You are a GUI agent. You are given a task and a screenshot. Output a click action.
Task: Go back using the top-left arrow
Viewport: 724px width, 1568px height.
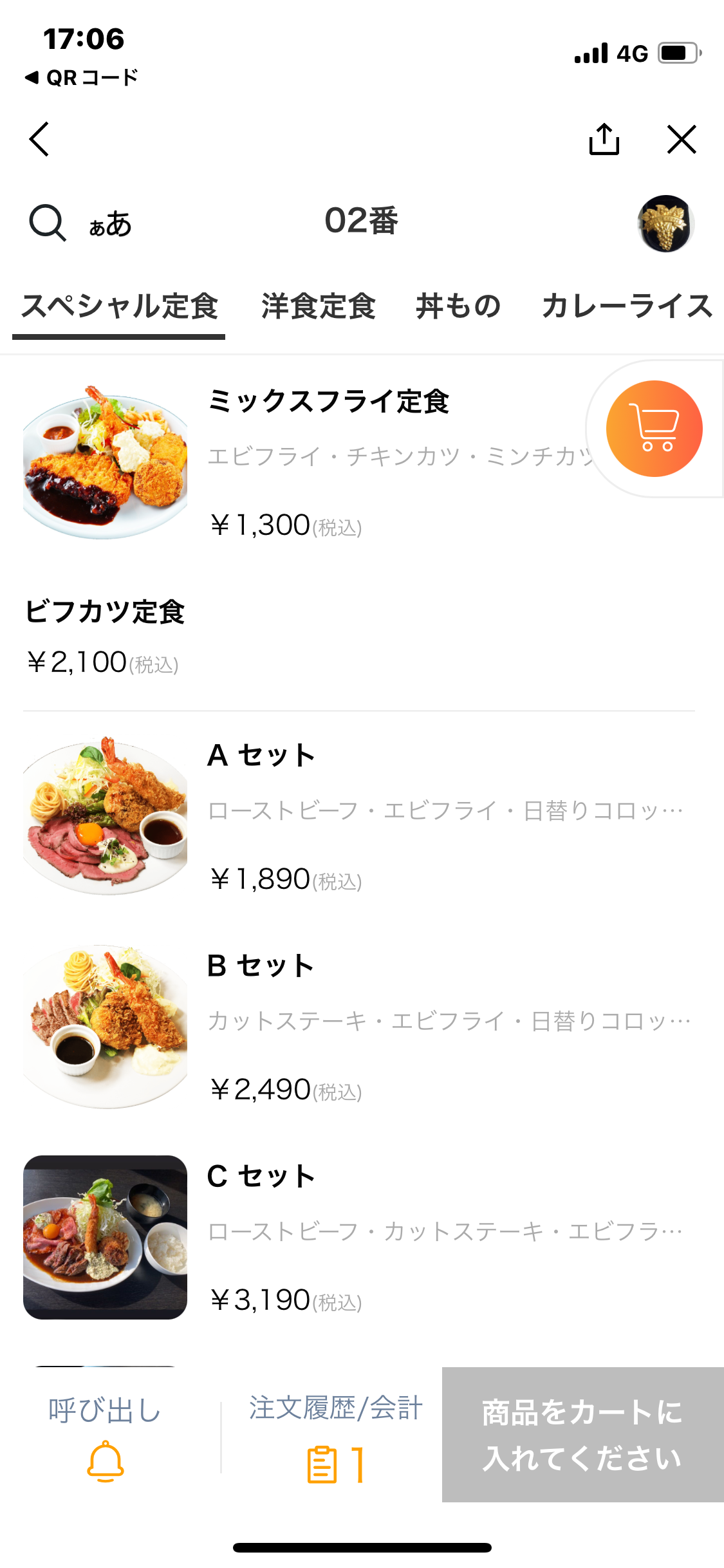pos(39,139)
